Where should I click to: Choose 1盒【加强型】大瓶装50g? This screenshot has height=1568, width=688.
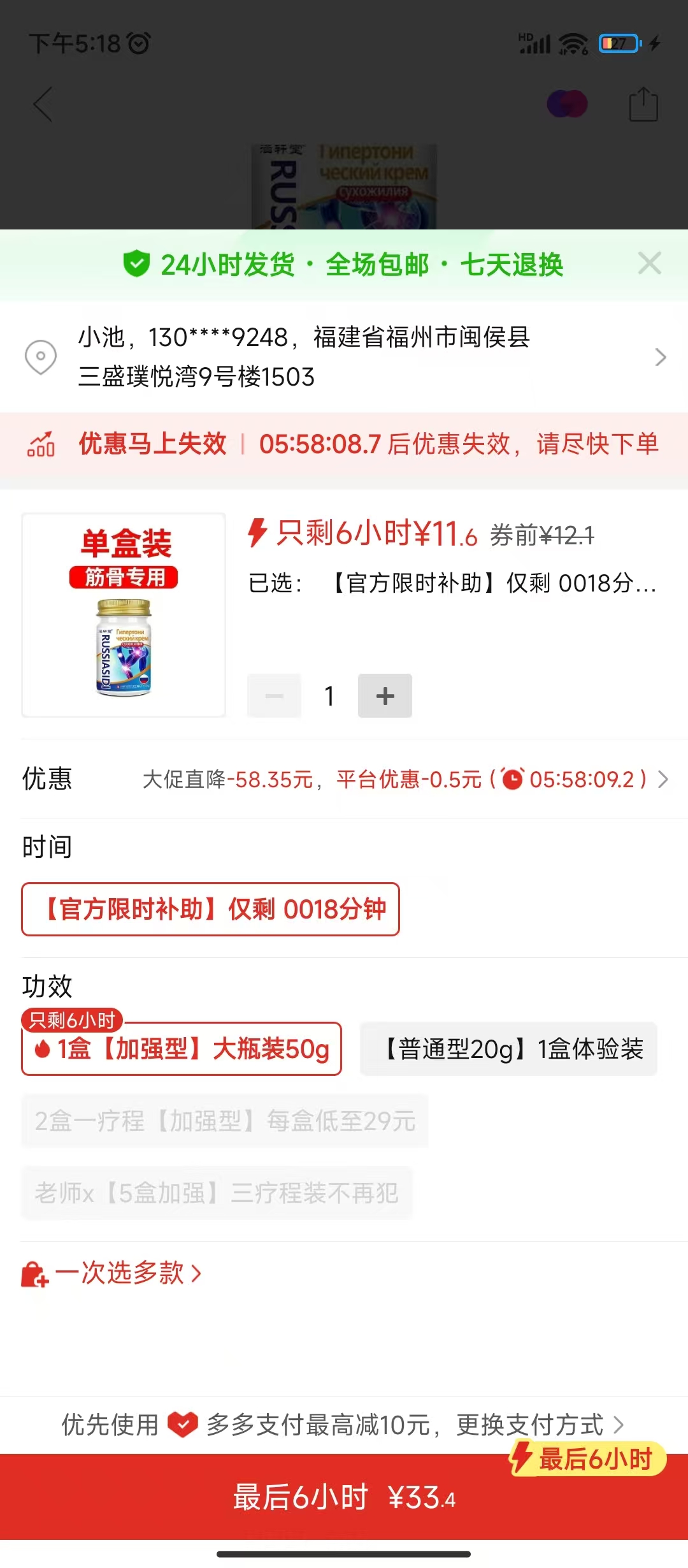[x=182, y=1049]
